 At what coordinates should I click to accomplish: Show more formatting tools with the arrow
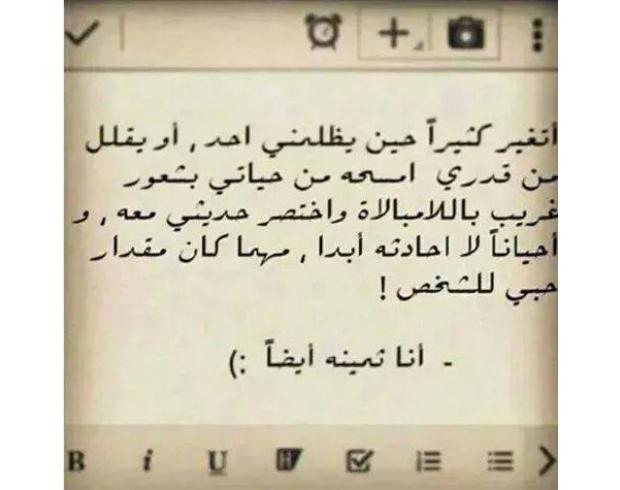pos(545,460)
